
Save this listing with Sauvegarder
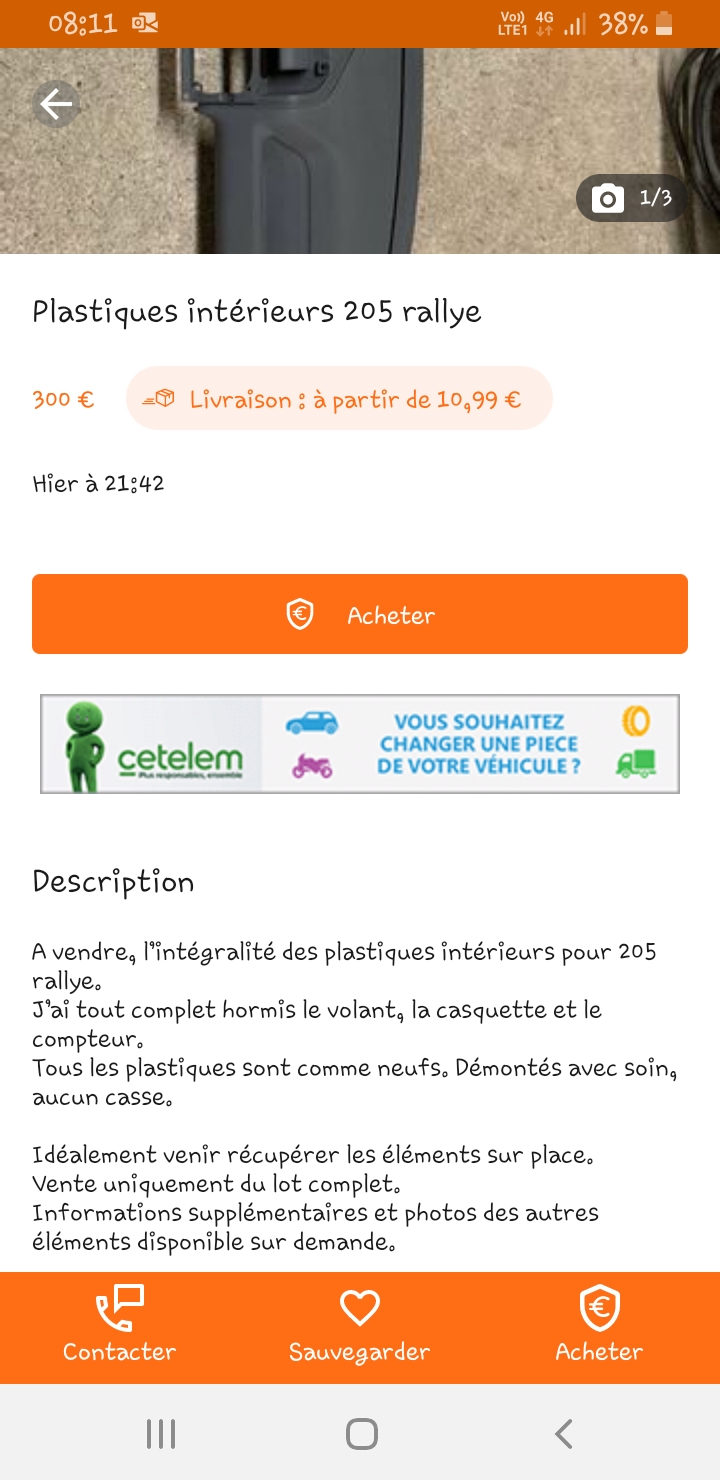coord(359,1326)
